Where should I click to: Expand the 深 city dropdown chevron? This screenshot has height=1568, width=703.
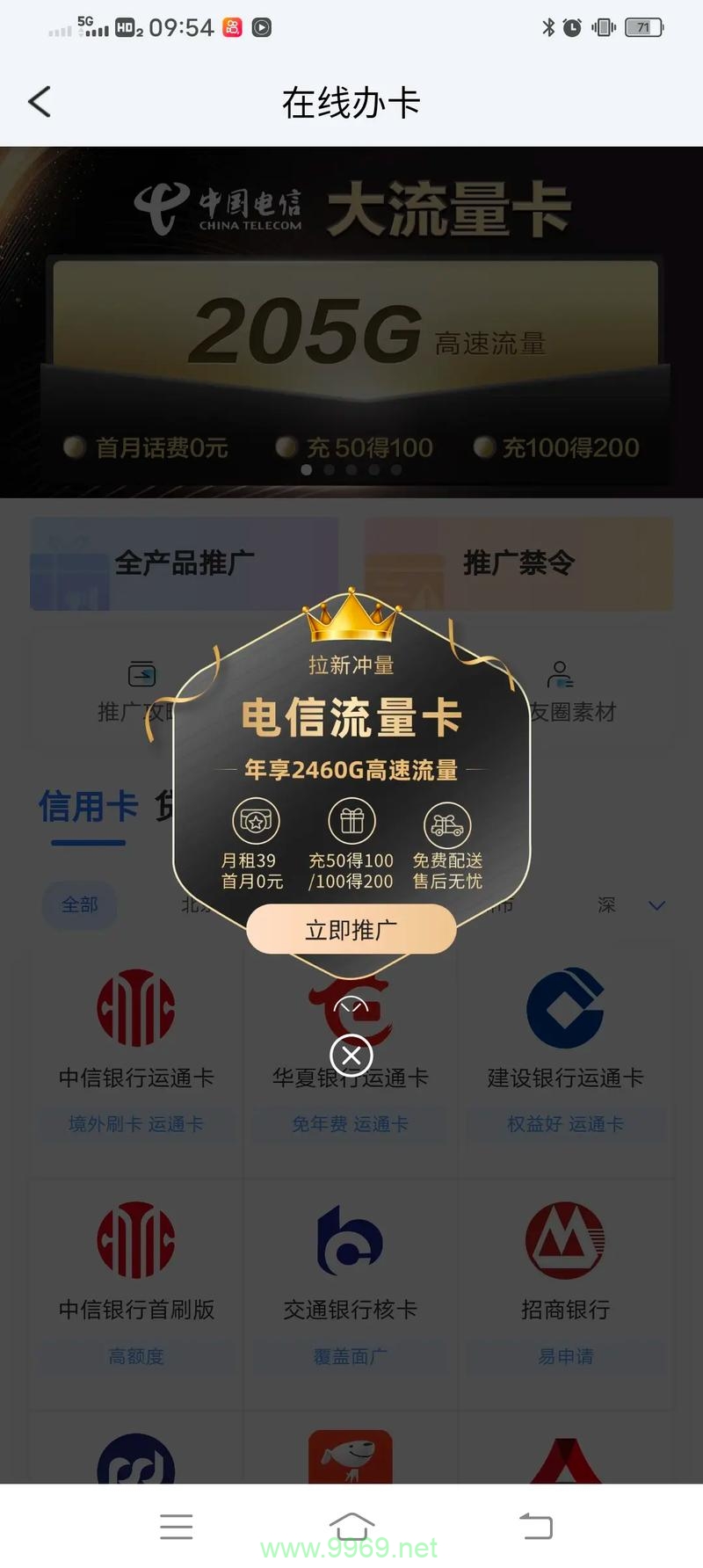coord(656,904)
